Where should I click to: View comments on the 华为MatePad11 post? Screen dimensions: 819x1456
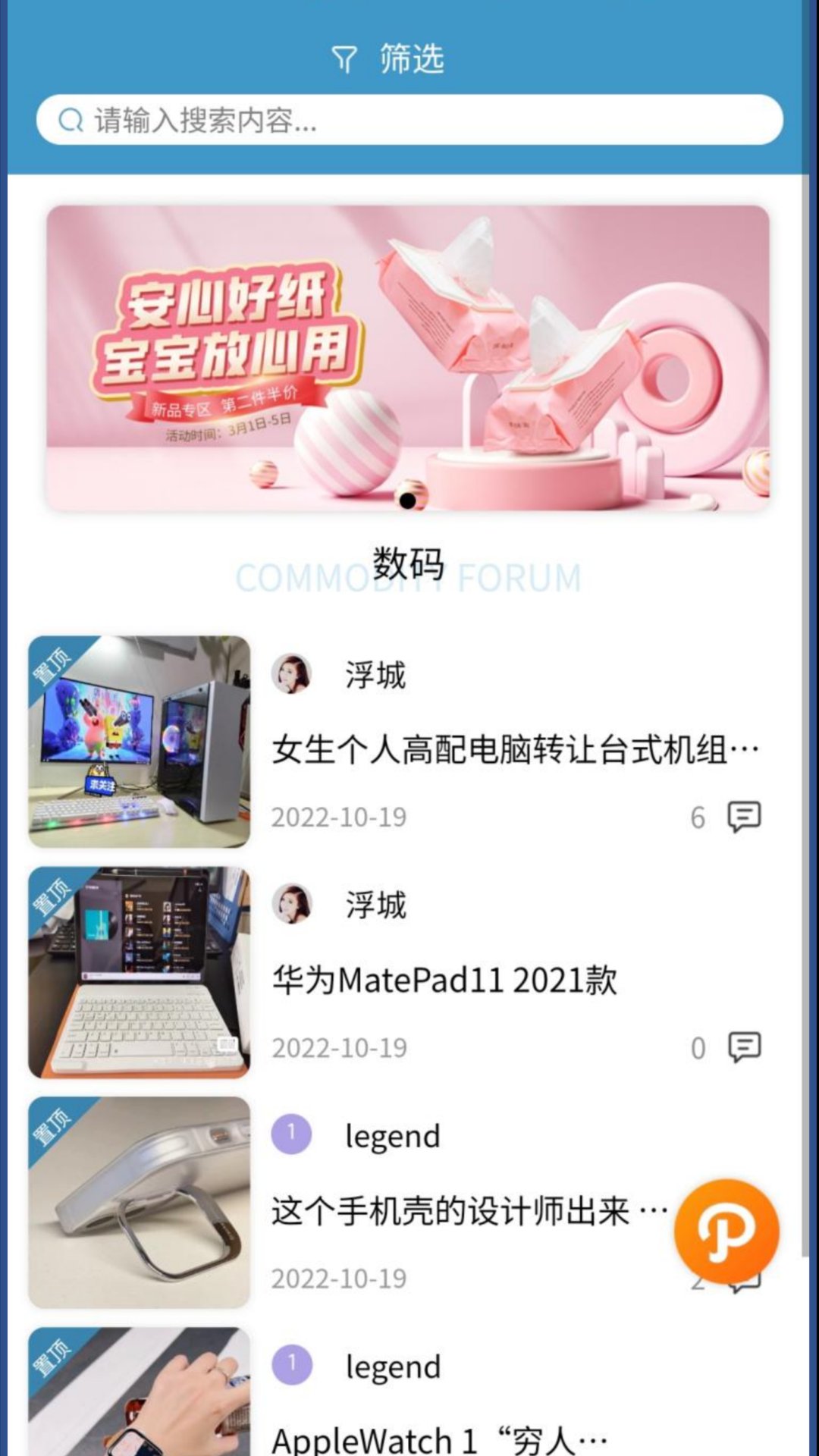(743, 1047)
